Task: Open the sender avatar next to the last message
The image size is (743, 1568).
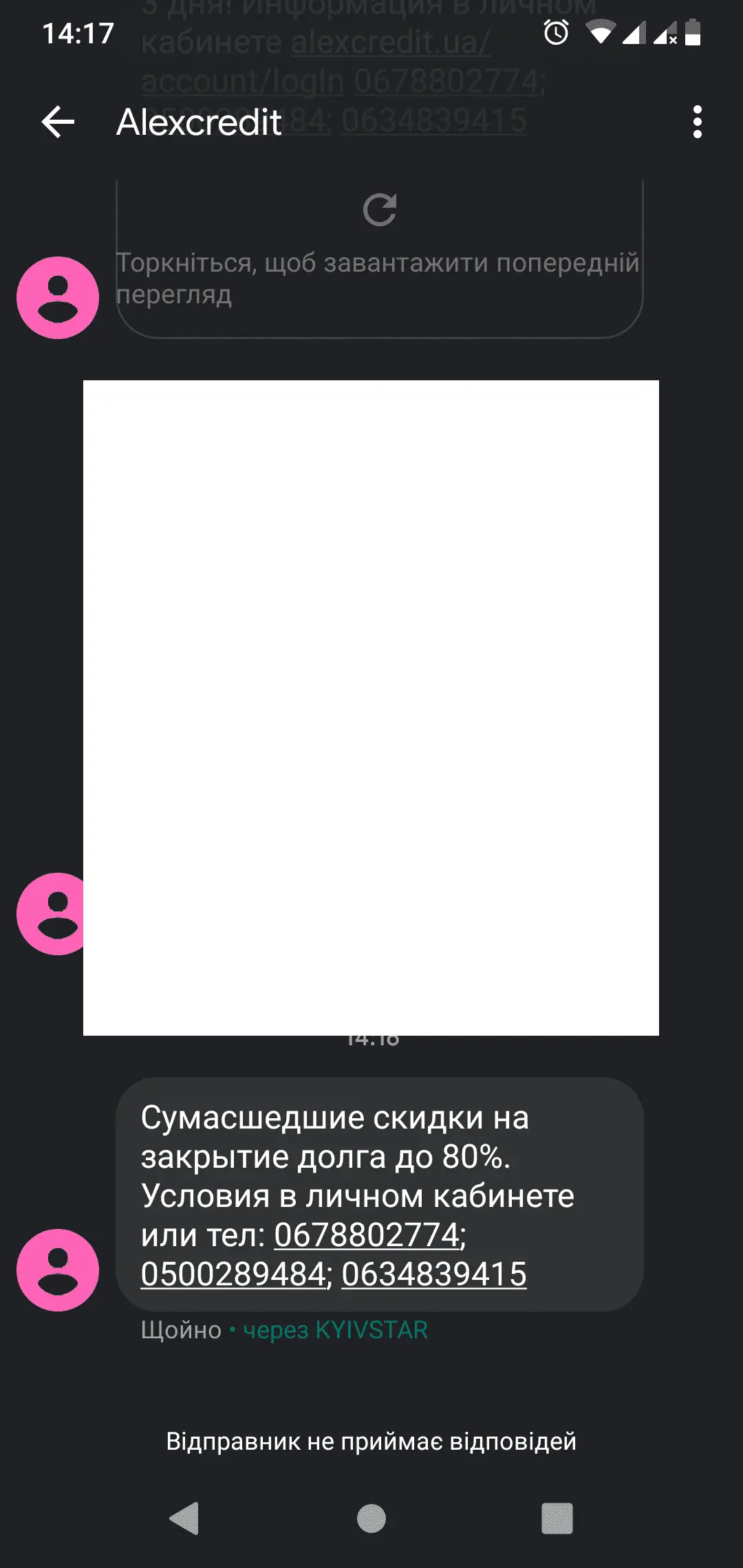Action: (x=58, y=1270)
